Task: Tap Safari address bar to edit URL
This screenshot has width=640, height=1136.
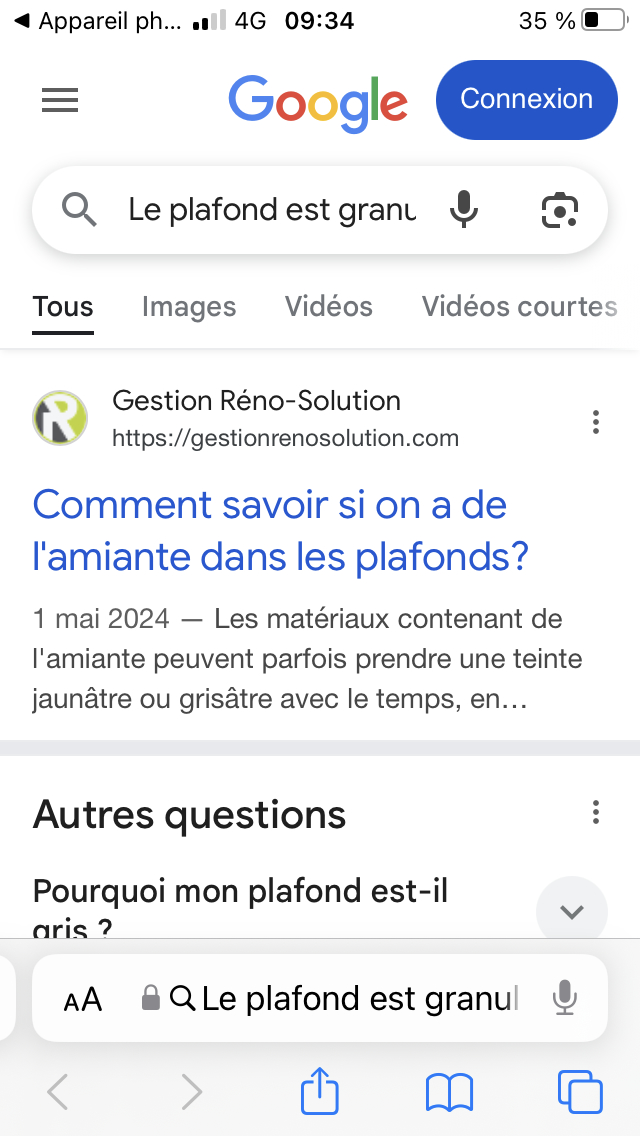Action: (x=330, y=998)
